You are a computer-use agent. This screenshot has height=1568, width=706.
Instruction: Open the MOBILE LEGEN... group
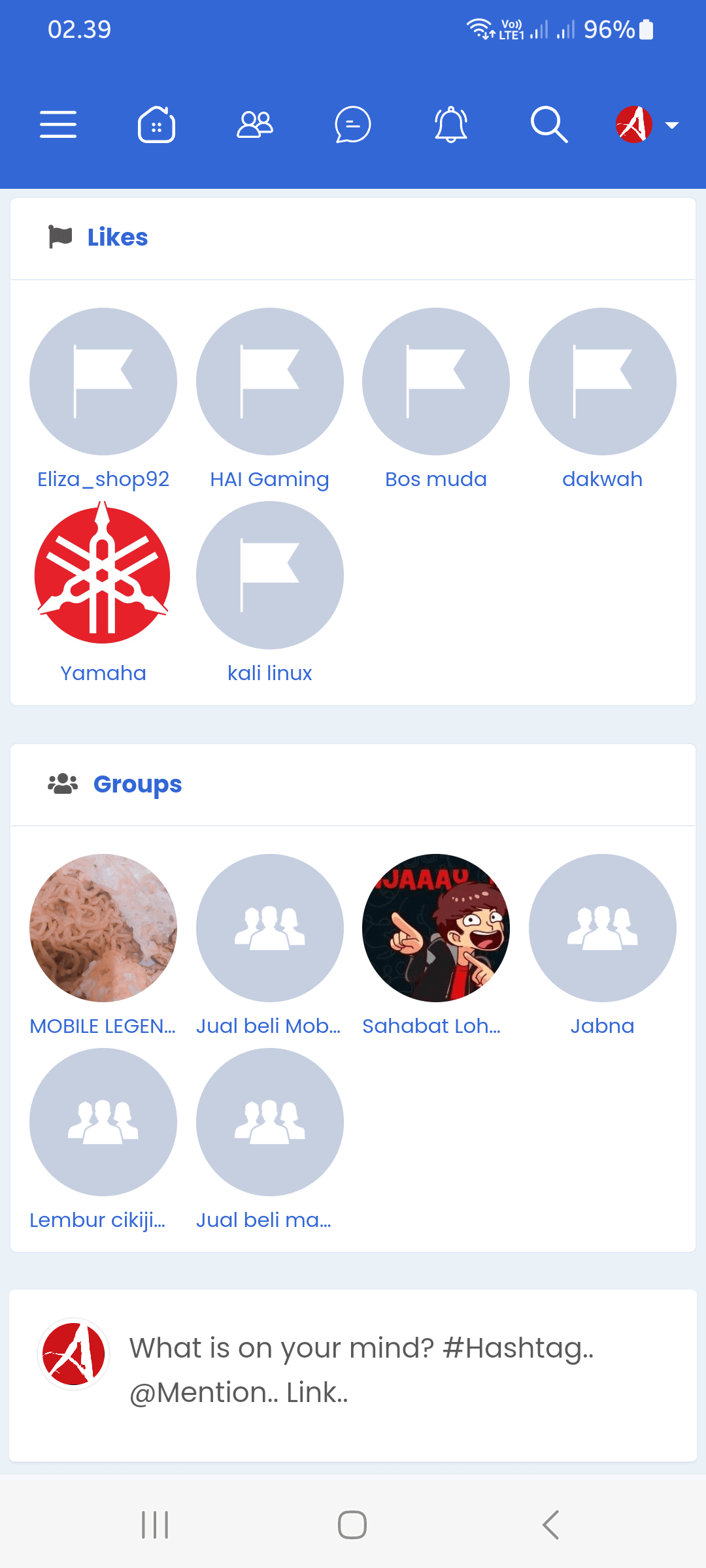tap(103, 928)
